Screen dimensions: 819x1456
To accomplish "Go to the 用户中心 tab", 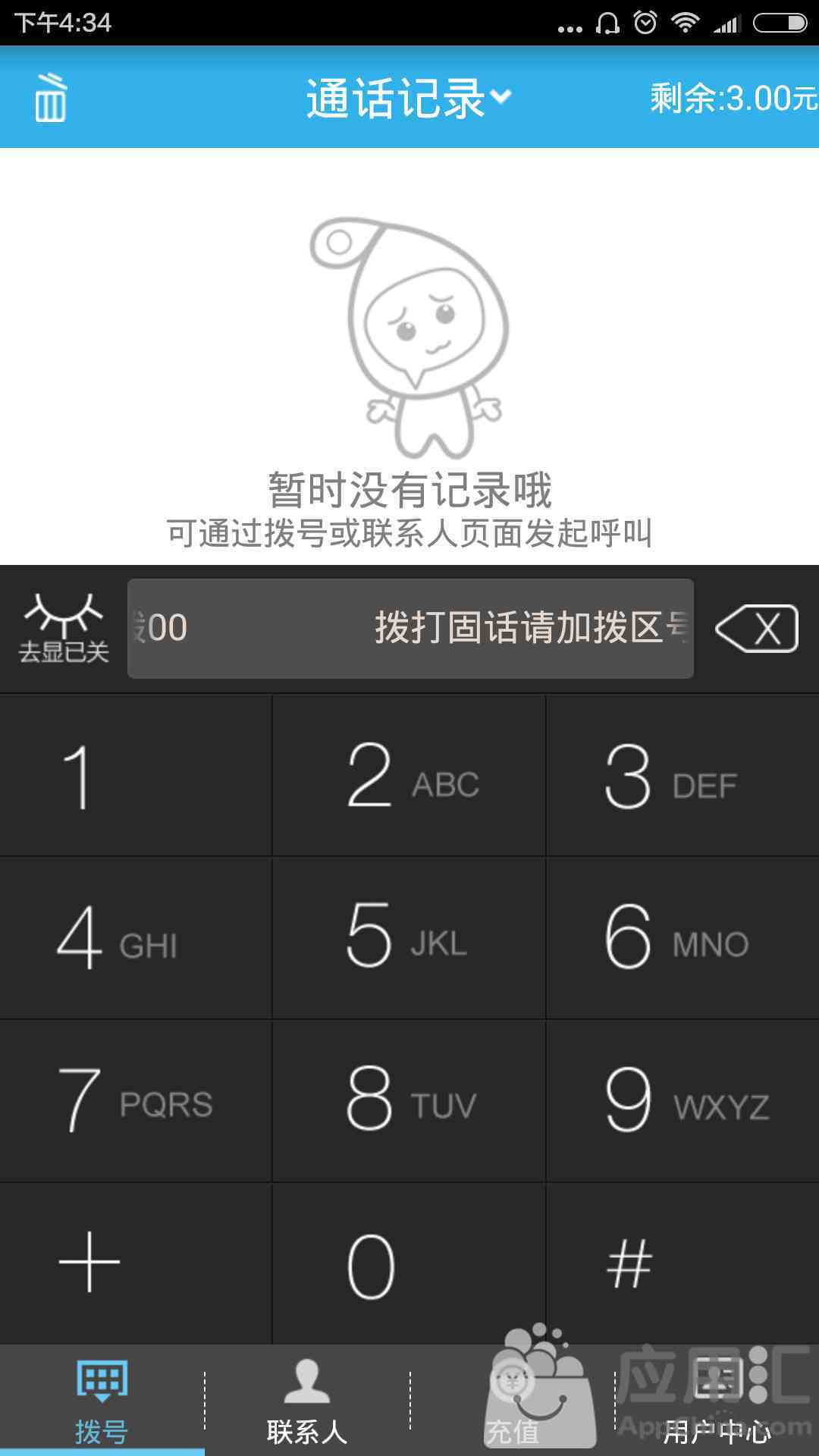I will point(717,1401).
